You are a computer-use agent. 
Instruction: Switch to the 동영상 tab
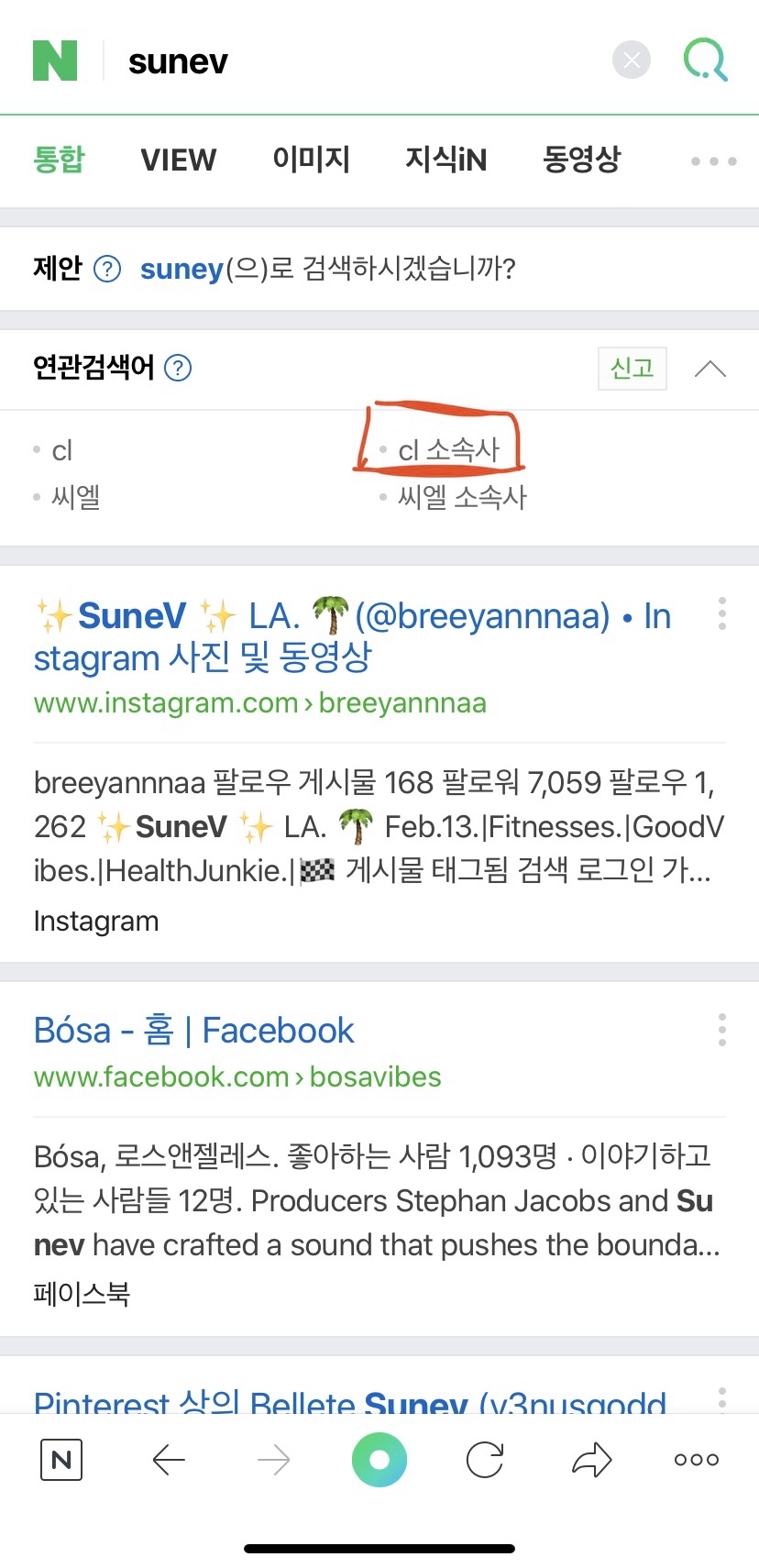click(581, 160)
